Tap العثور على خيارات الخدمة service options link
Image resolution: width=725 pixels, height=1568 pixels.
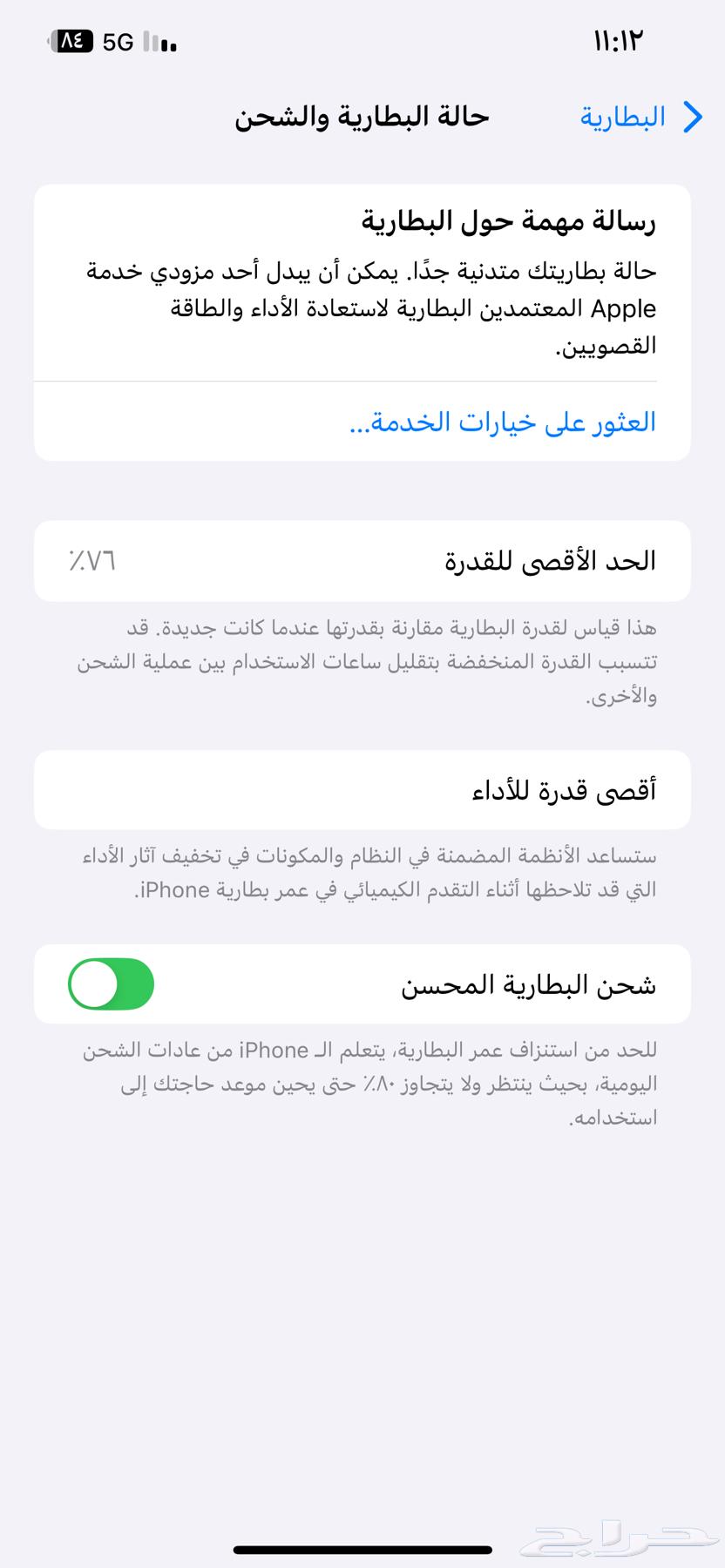click(x=504, y=422)
